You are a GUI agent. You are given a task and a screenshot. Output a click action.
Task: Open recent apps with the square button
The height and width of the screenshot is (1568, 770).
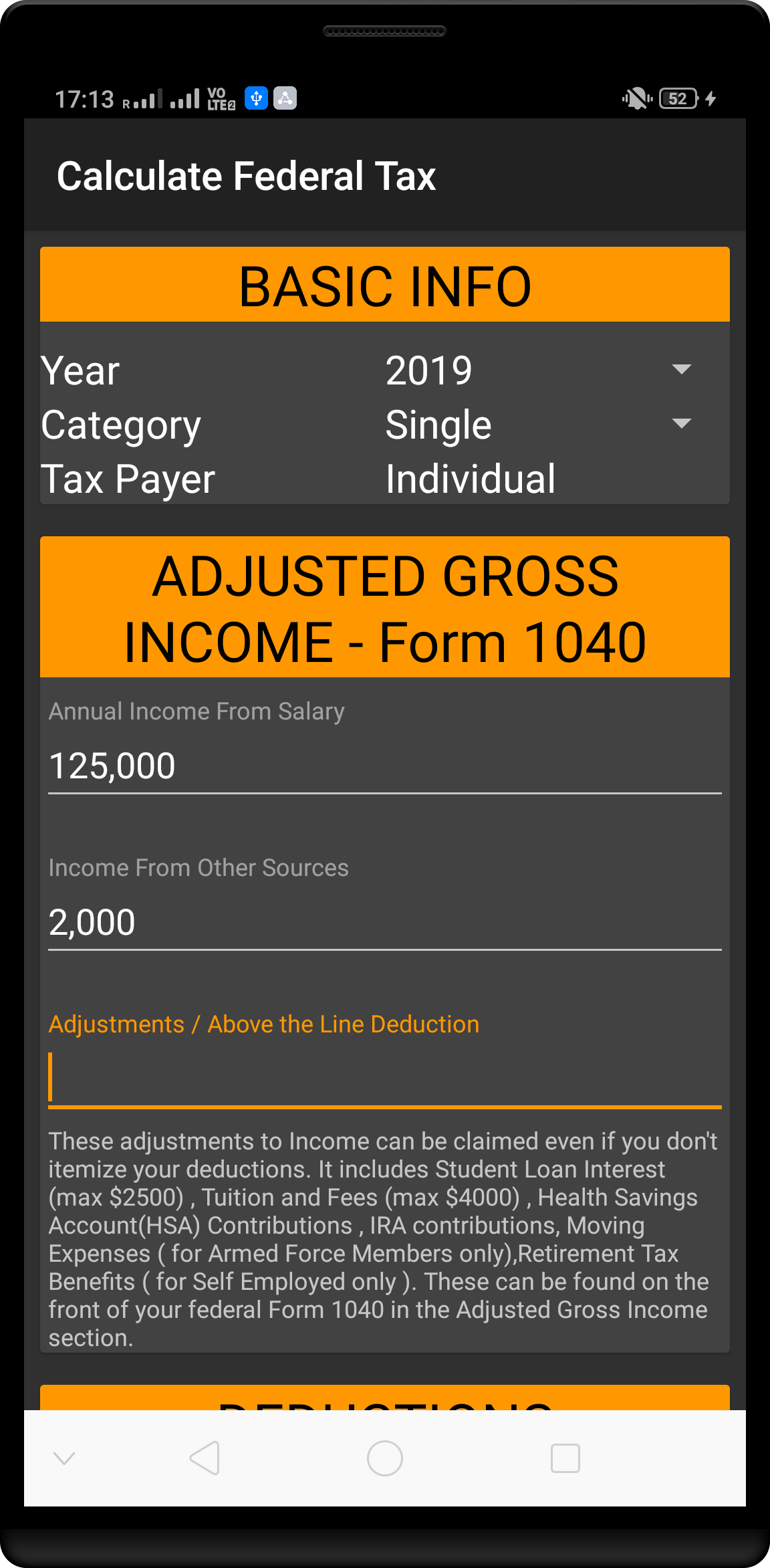tap(565, 1458)
